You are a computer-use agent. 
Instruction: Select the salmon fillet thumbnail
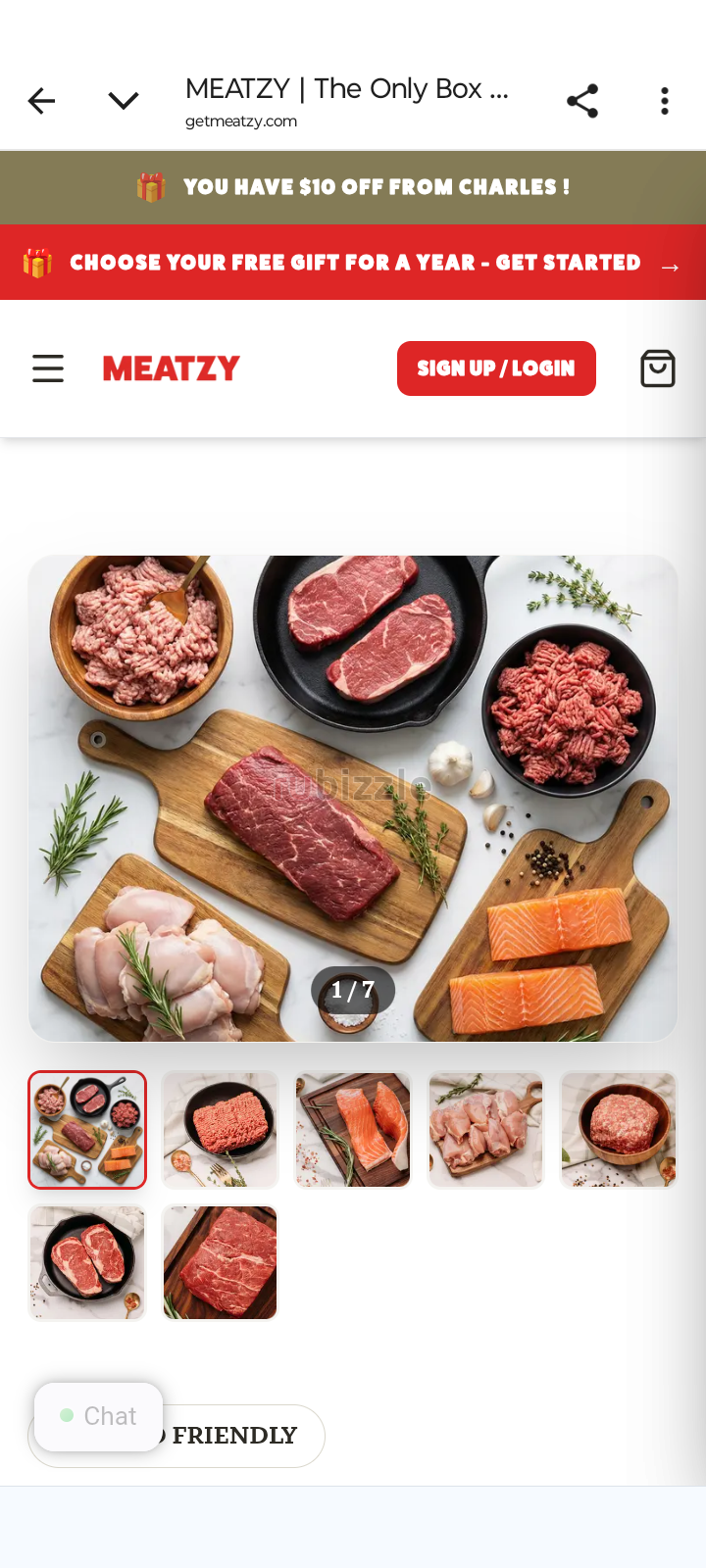[x=353, y=1130]
